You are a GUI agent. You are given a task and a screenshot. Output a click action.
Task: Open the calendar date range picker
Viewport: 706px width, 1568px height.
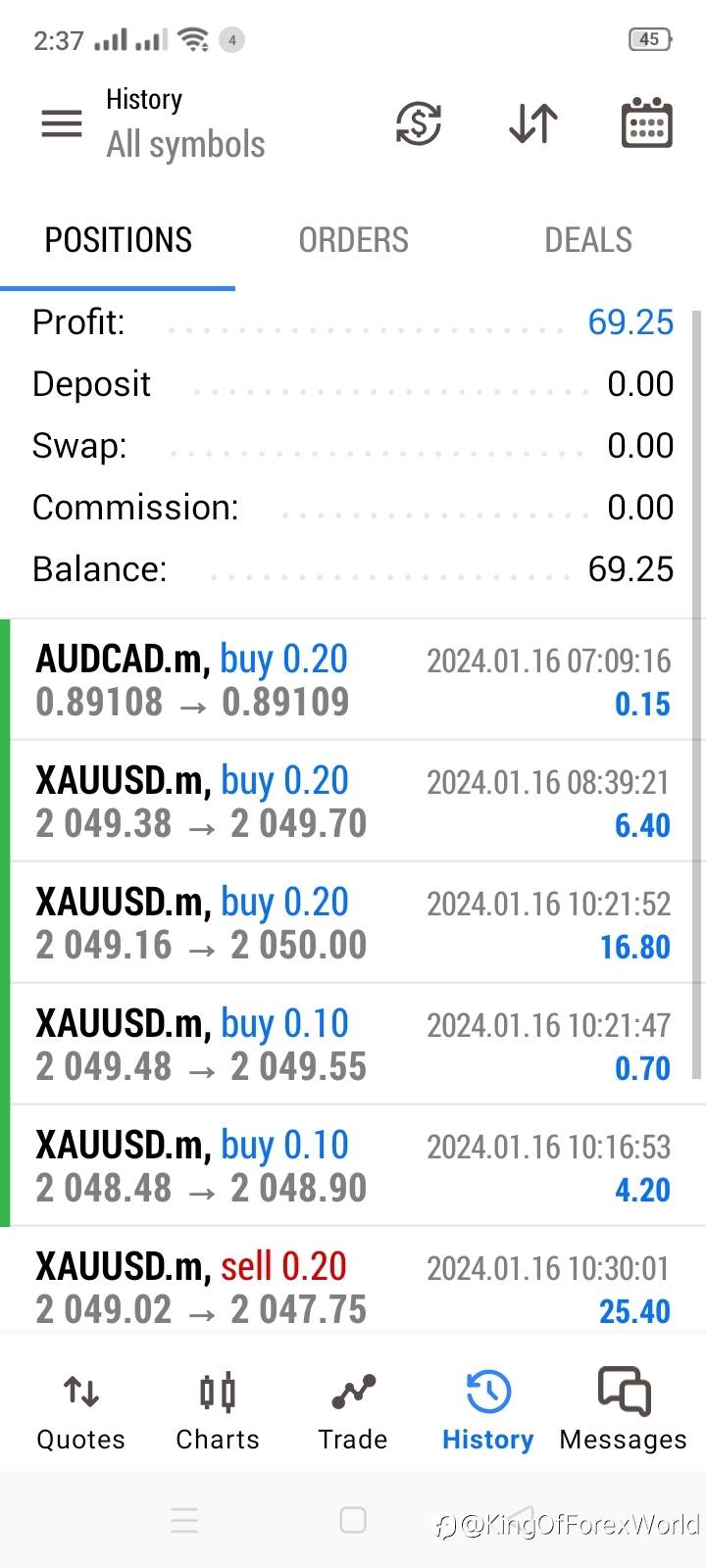point(646,123)
